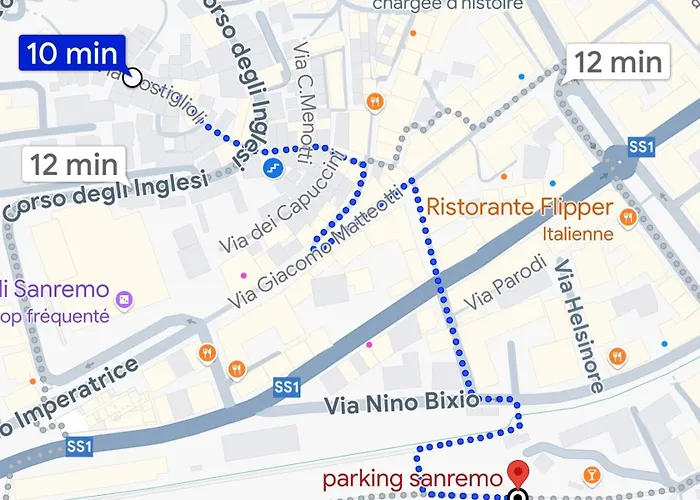This screenshot has height=500, width=700.
Task: Tap the blue stairs icon on the route
Action: (272, 167)
